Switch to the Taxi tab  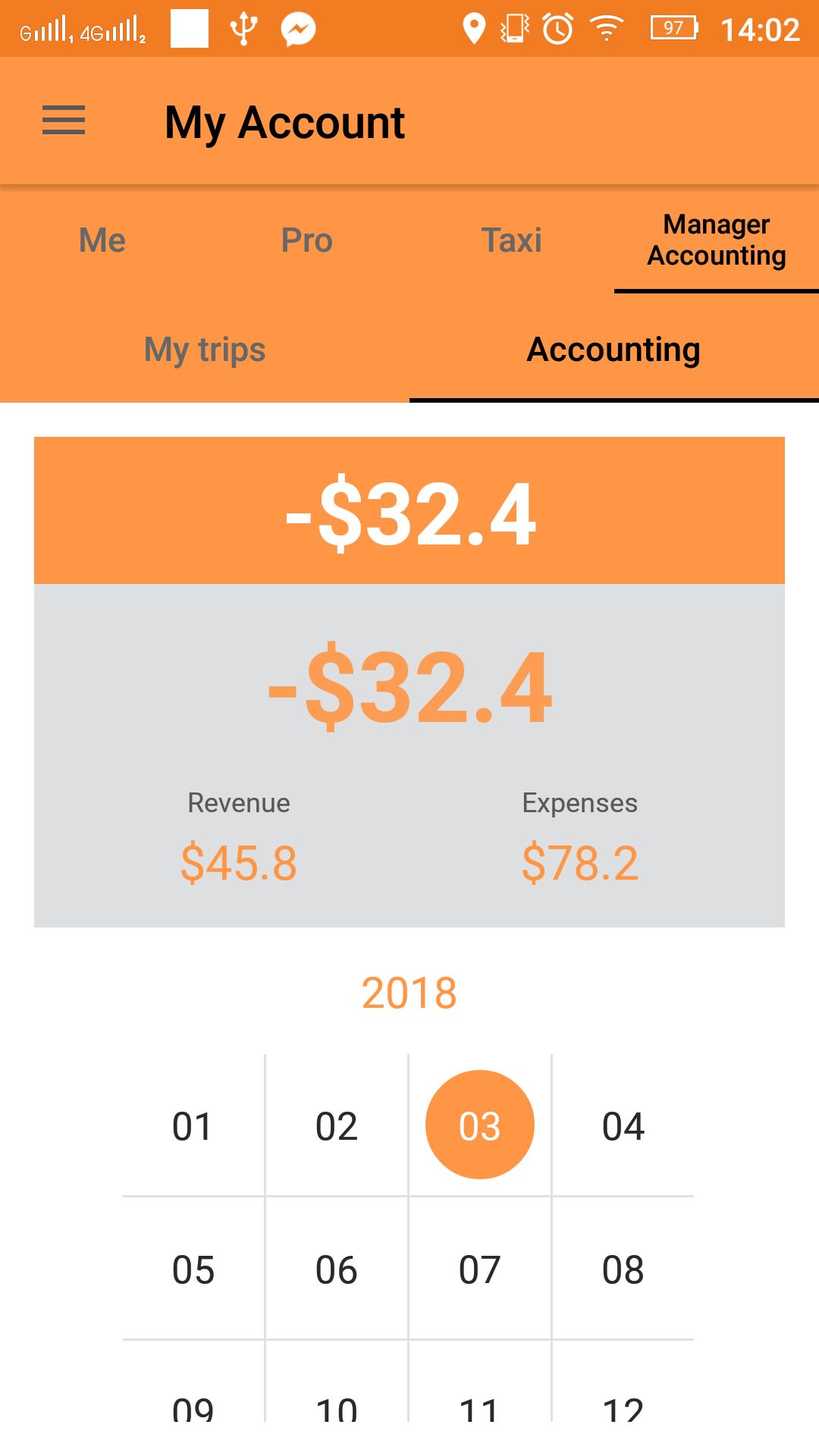(x=512, y=240)
